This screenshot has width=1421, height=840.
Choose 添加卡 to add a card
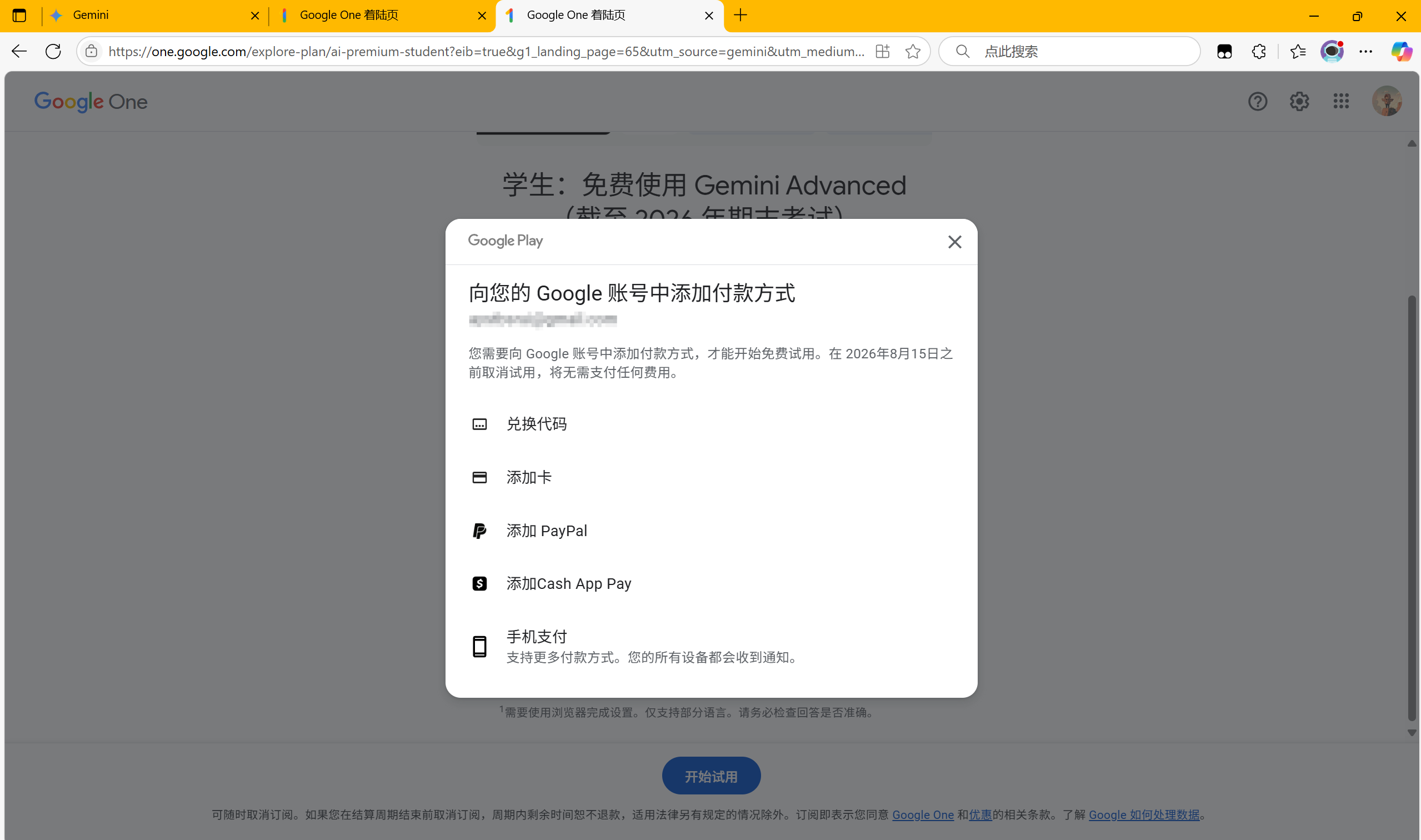(x=528, y=477)
